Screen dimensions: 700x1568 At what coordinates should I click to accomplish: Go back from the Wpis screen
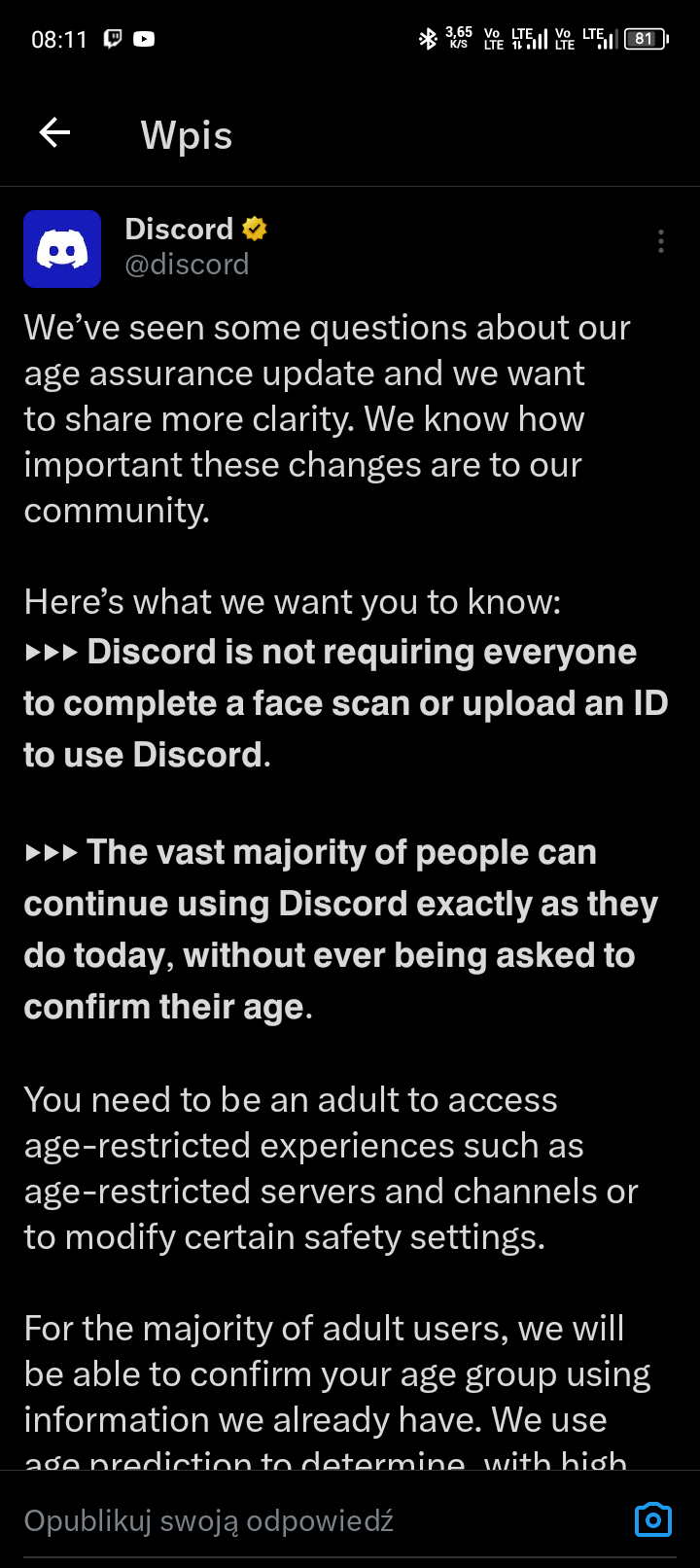55,133
